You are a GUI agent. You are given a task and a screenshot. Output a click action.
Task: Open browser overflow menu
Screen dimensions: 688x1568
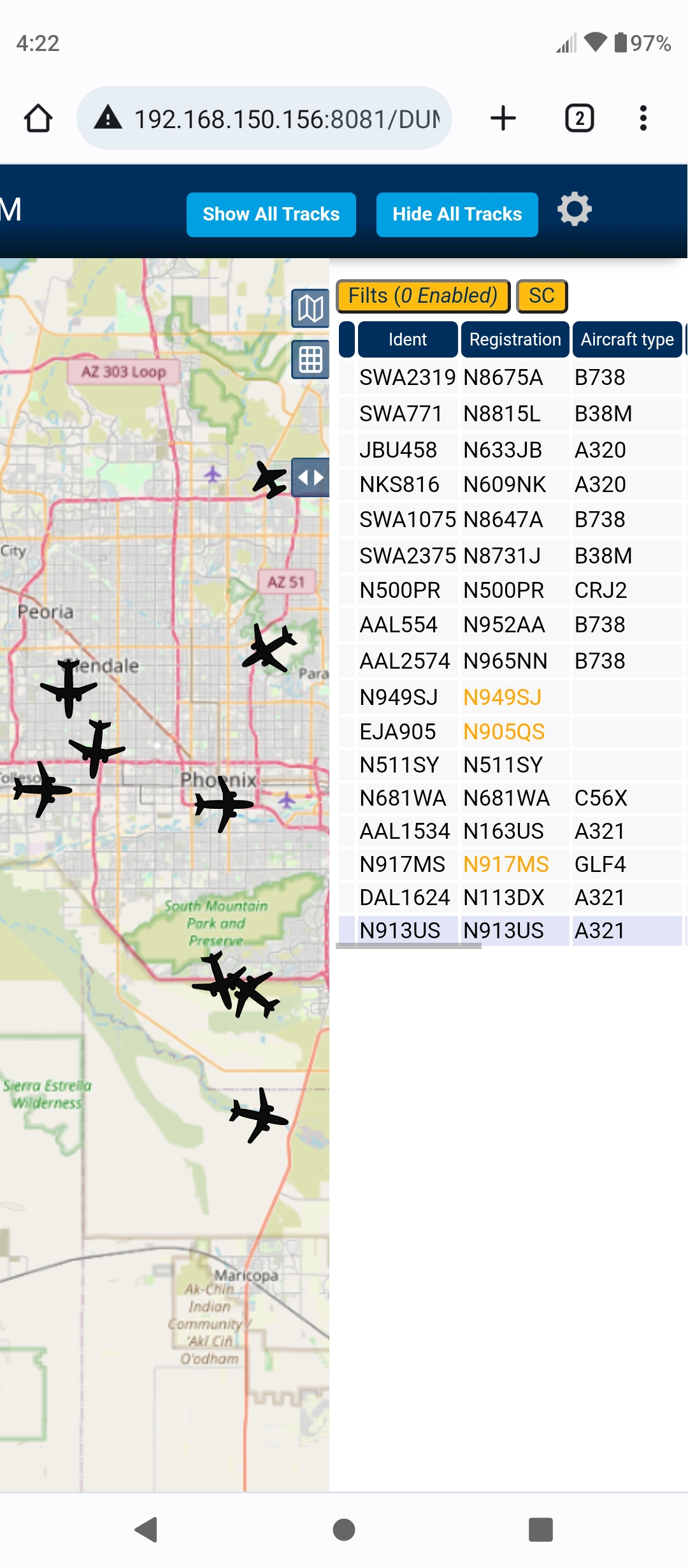pos(643,118)
